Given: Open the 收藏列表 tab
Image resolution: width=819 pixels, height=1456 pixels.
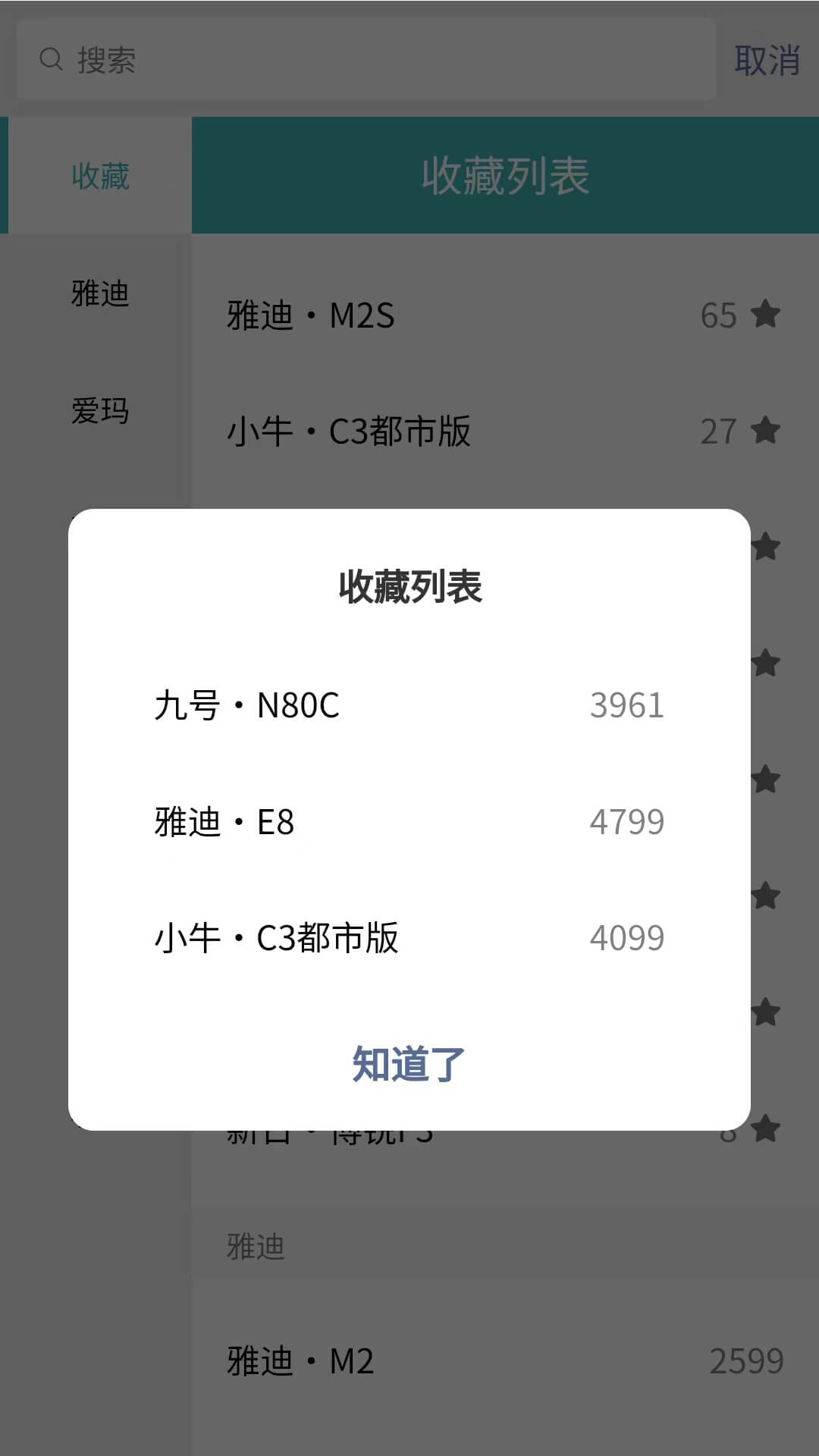Looking at the screenshot, I should click(504, 176).
